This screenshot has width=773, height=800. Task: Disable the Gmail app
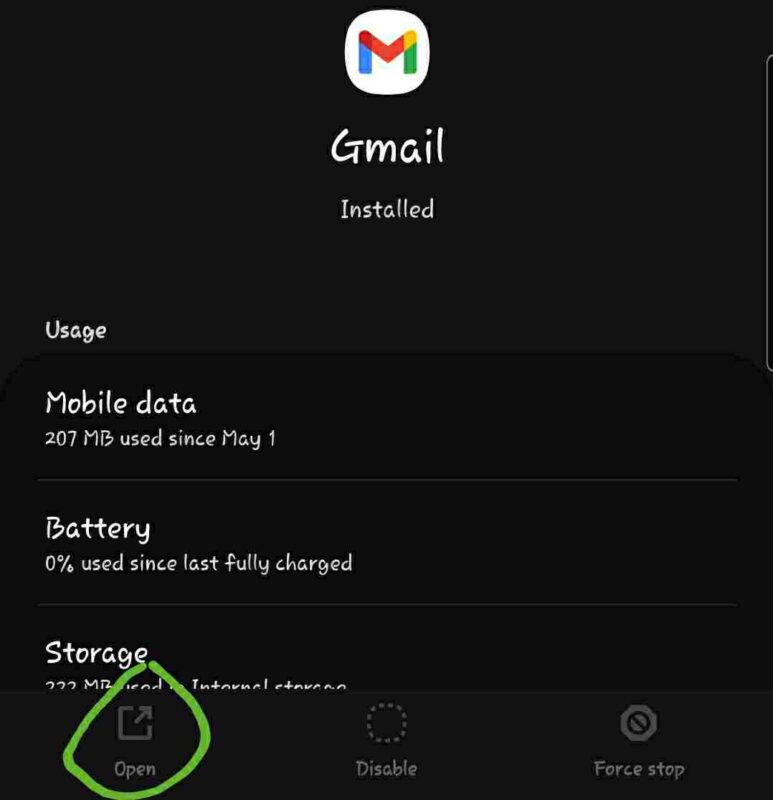click(x=386, y=740)
